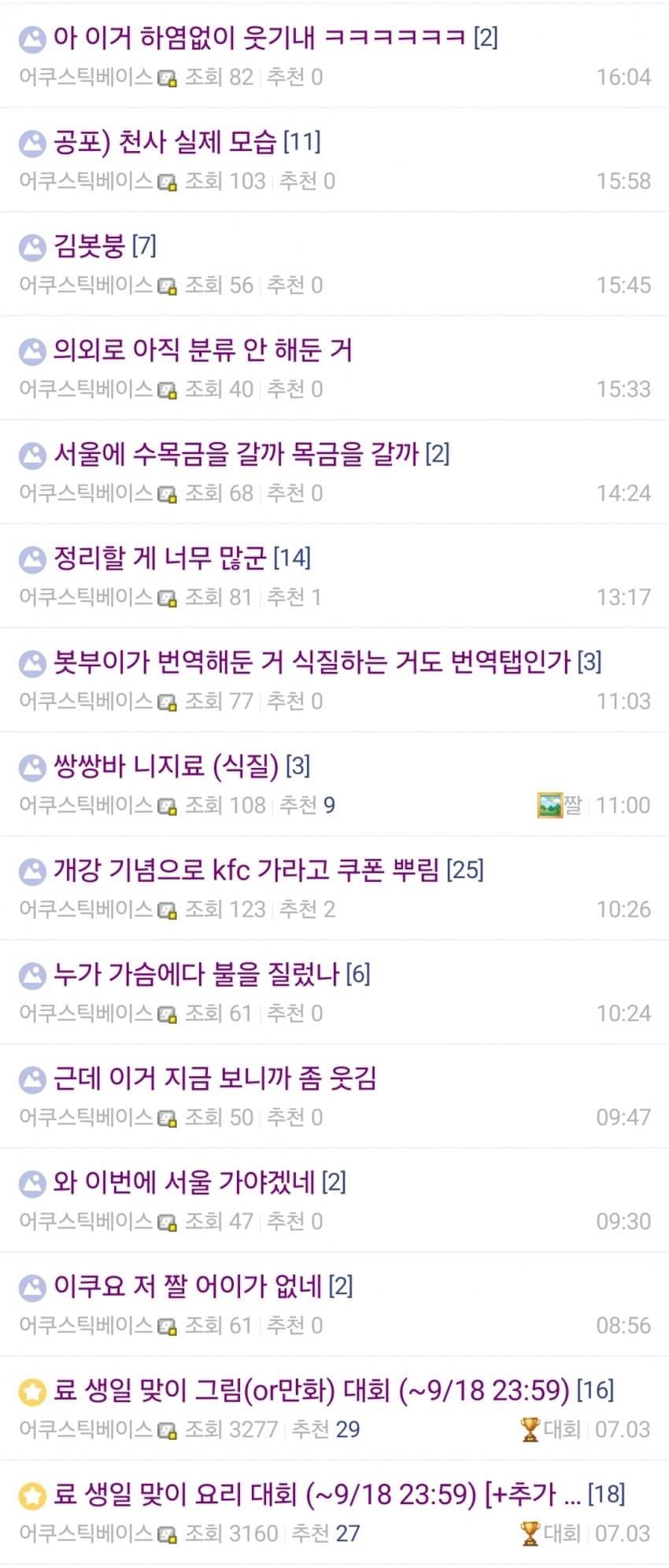Open the '쌍쌍바 니지료 (식질)' post
This screenshot has height=1568, width=669.
(x=166, y=766)
